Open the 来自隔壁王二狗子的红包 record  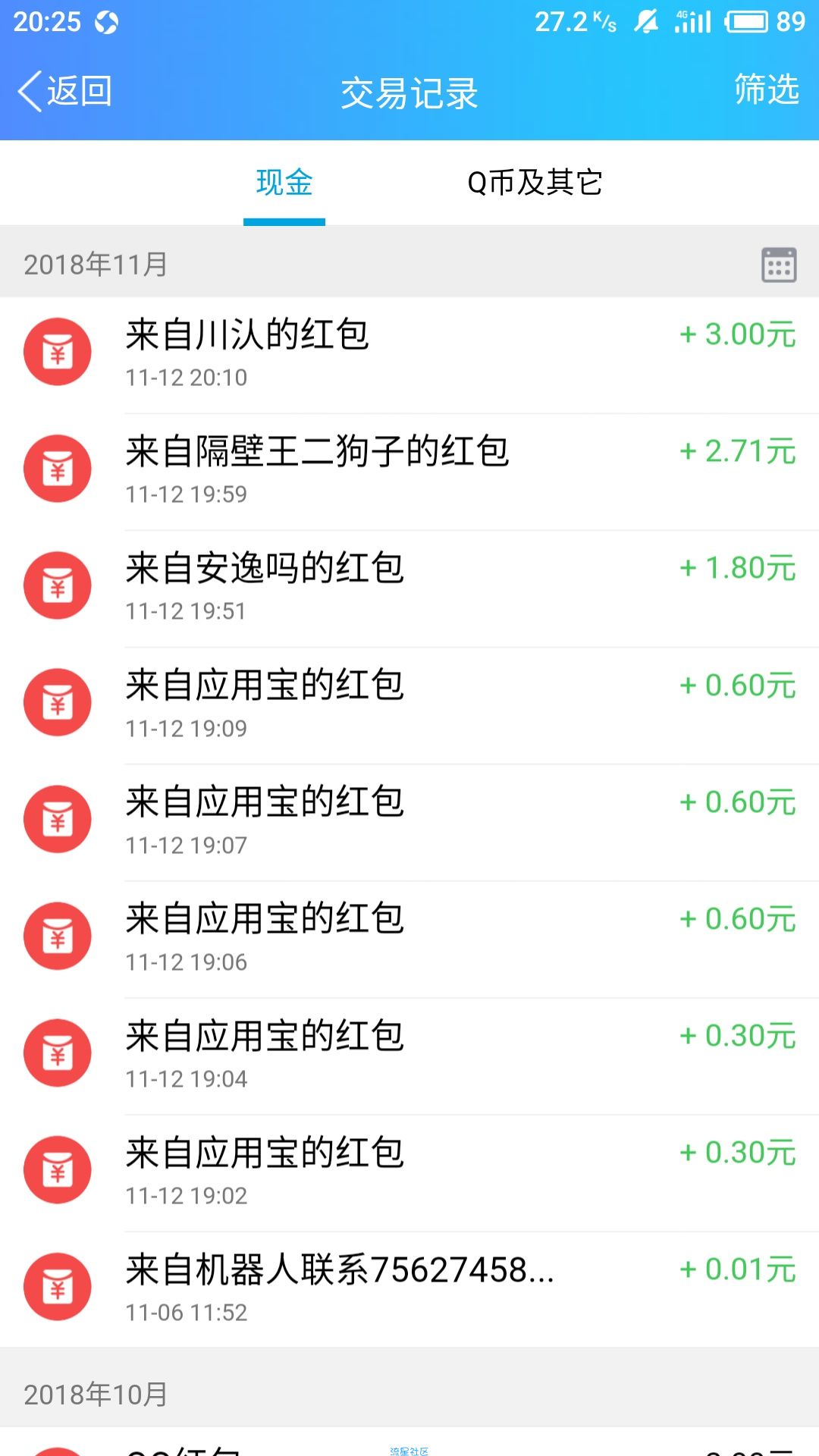coord(409,472)
